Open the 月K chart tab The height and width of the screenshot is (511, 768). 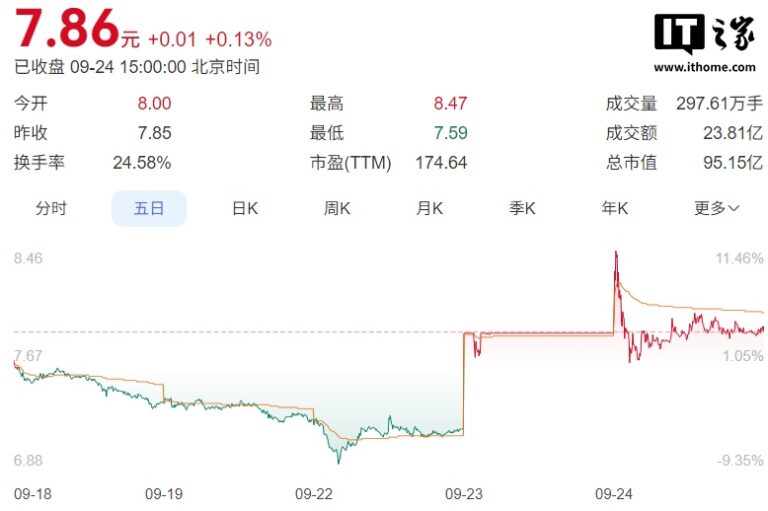(430, 208)
